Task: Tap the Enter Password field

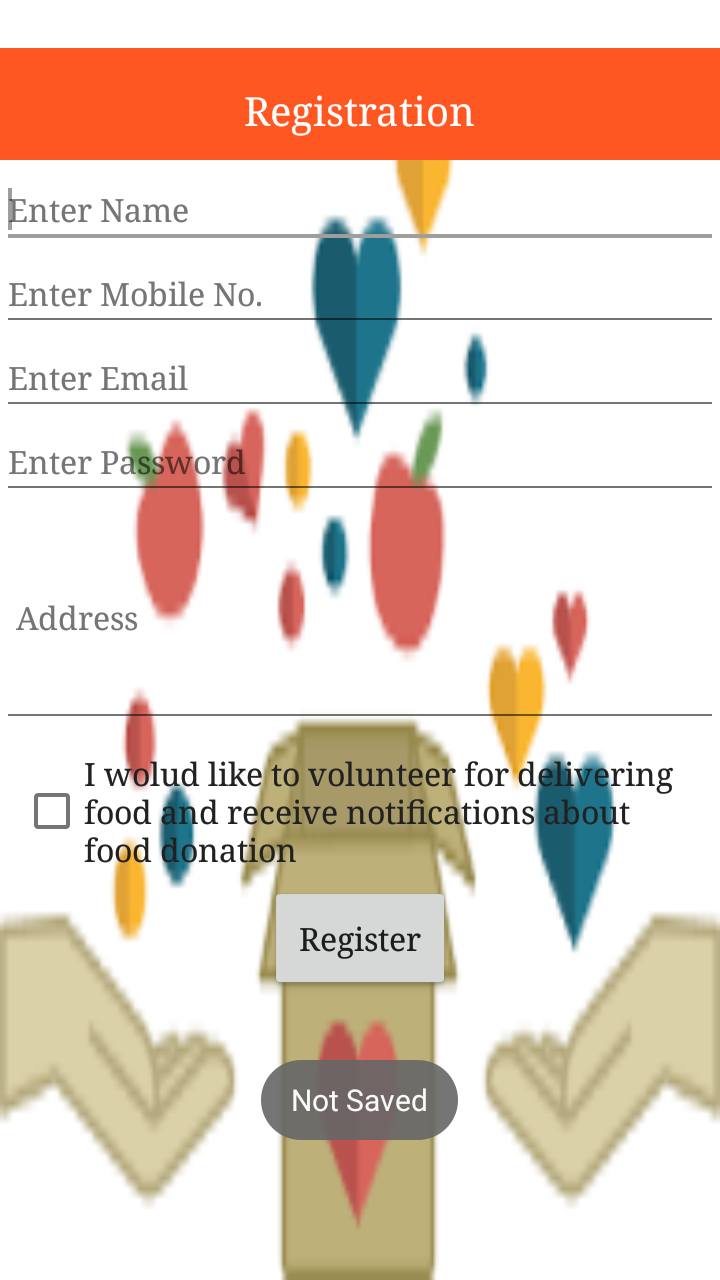Action: tap(360, 463)
